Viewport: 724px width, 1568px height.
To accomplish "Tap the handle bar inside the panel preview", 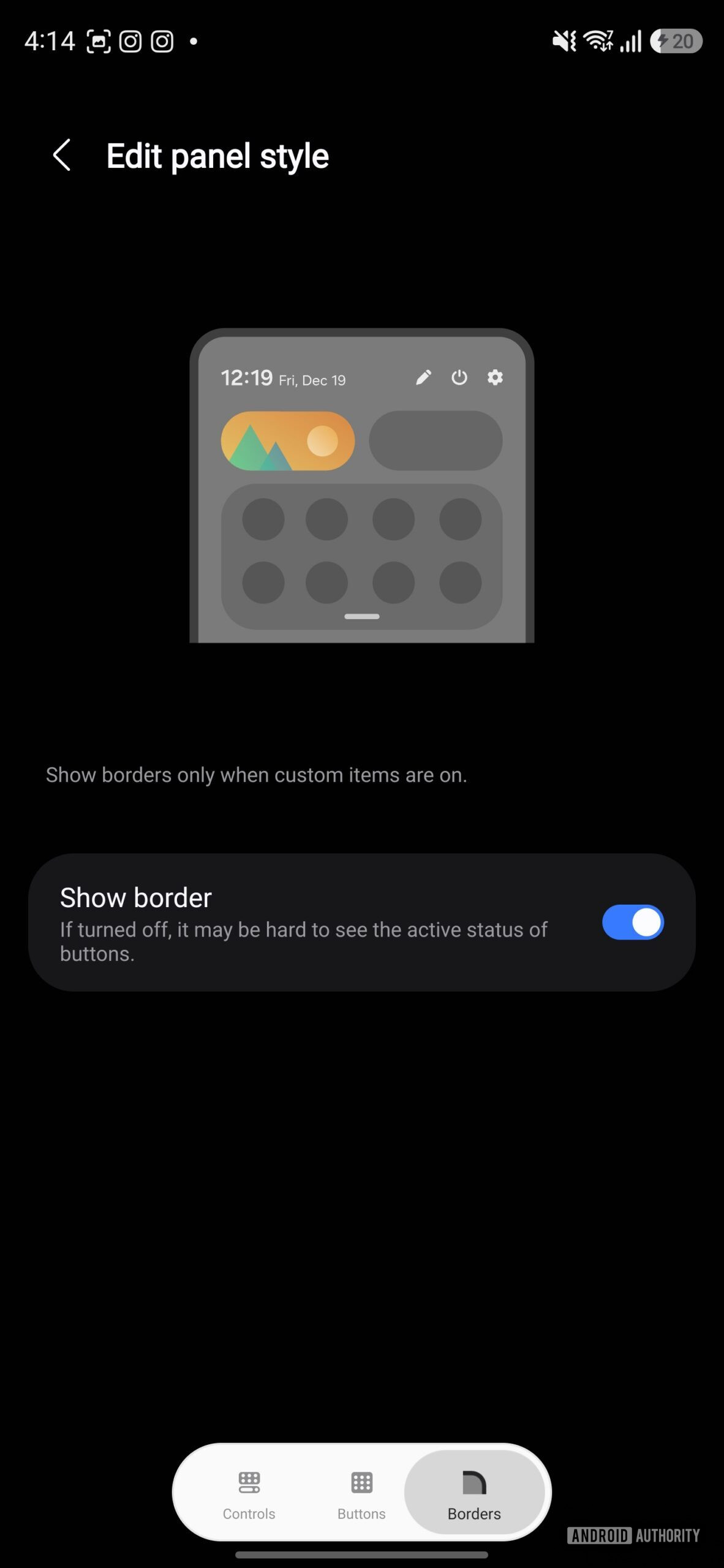I will tap(361, 616).
